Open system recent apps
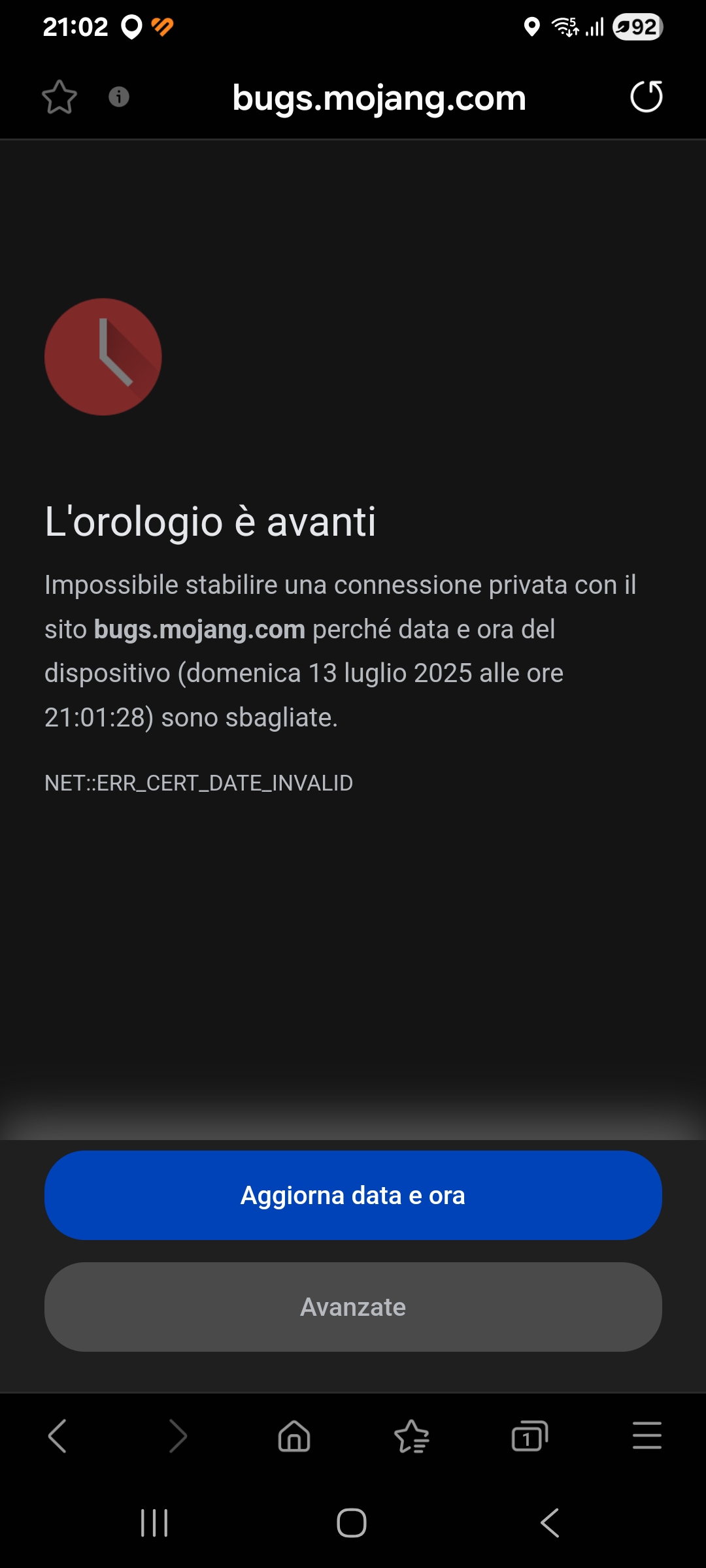 (155, 1523)
